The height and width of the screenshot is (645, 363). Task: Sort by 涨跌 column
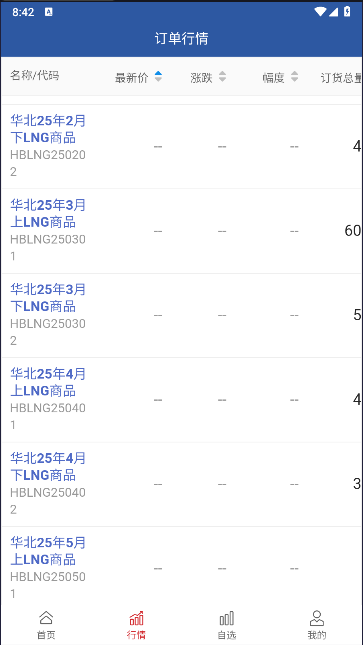click(208, 77)
